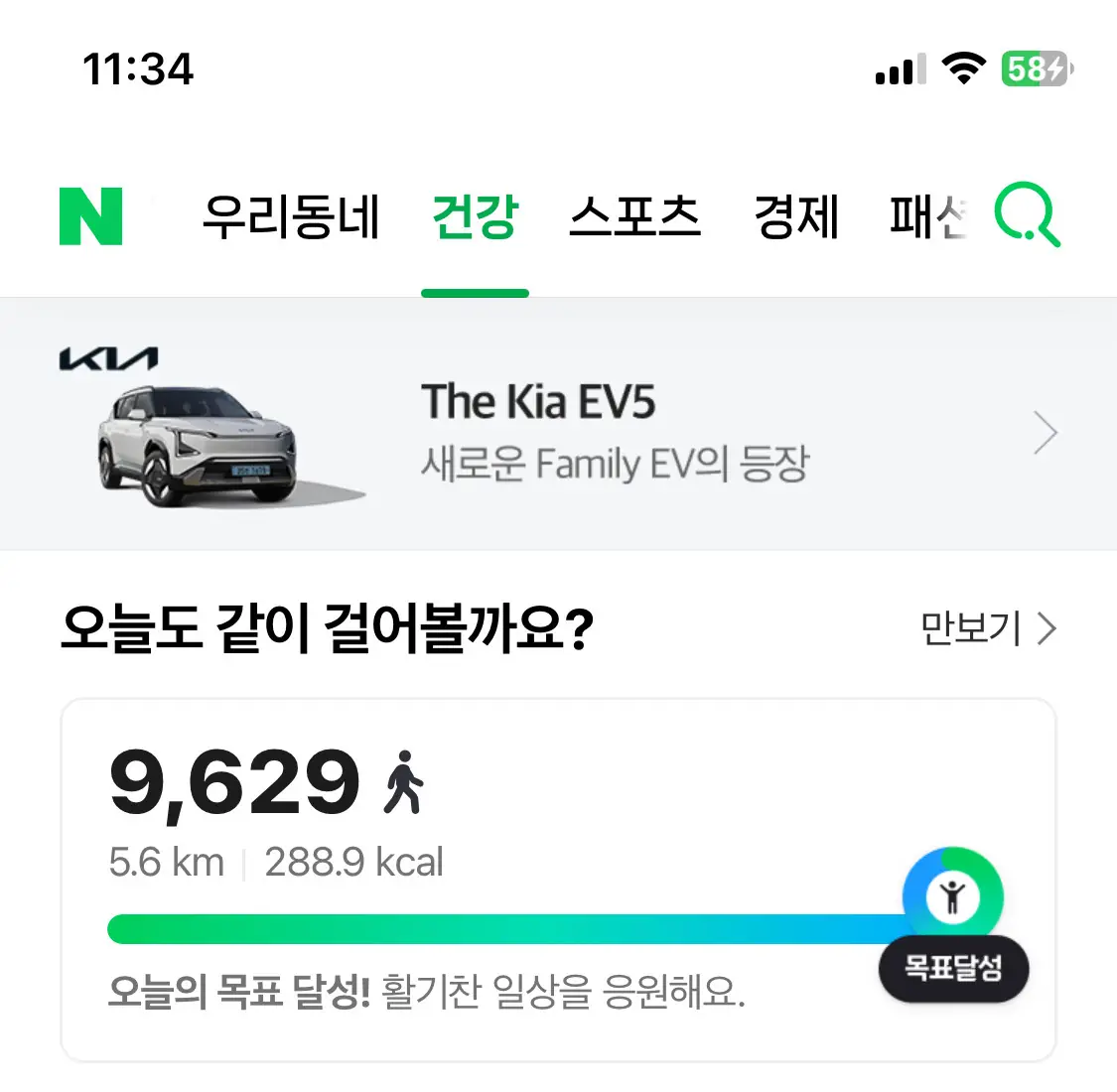The height and width of the screenshot is (1092, 1117).
Task: Open the 경제 tab
Action: click(x=796, y=217)
